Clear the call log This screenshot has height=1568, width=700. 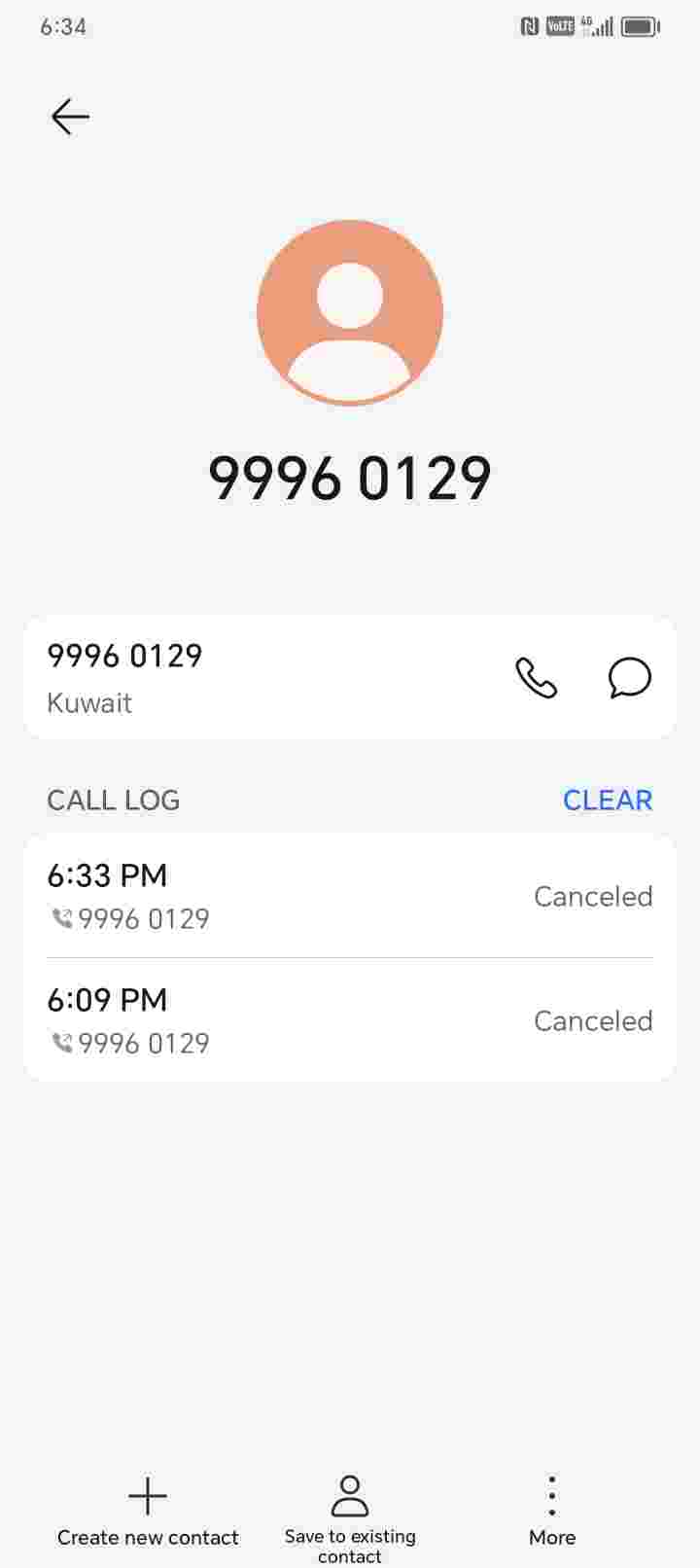click(607, 800)
